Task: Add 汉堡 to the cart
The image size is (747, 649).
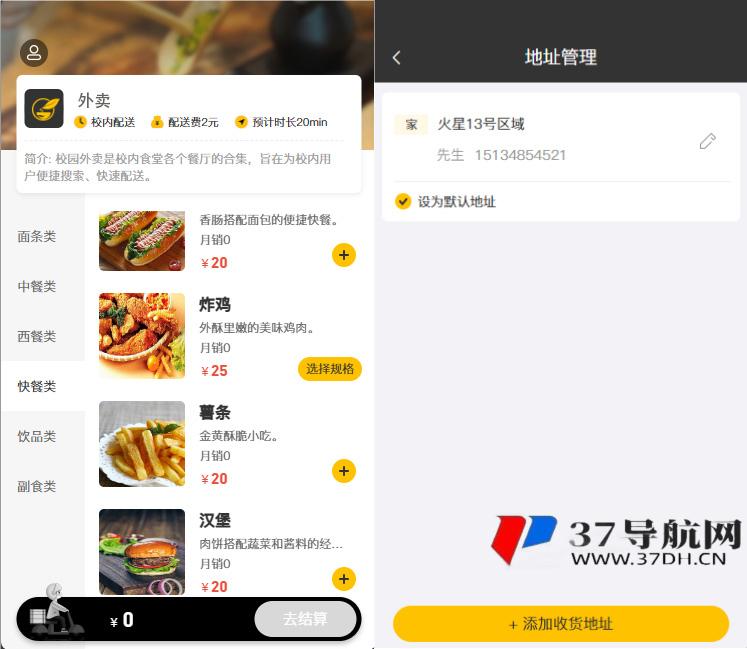Action: [344, 579]
